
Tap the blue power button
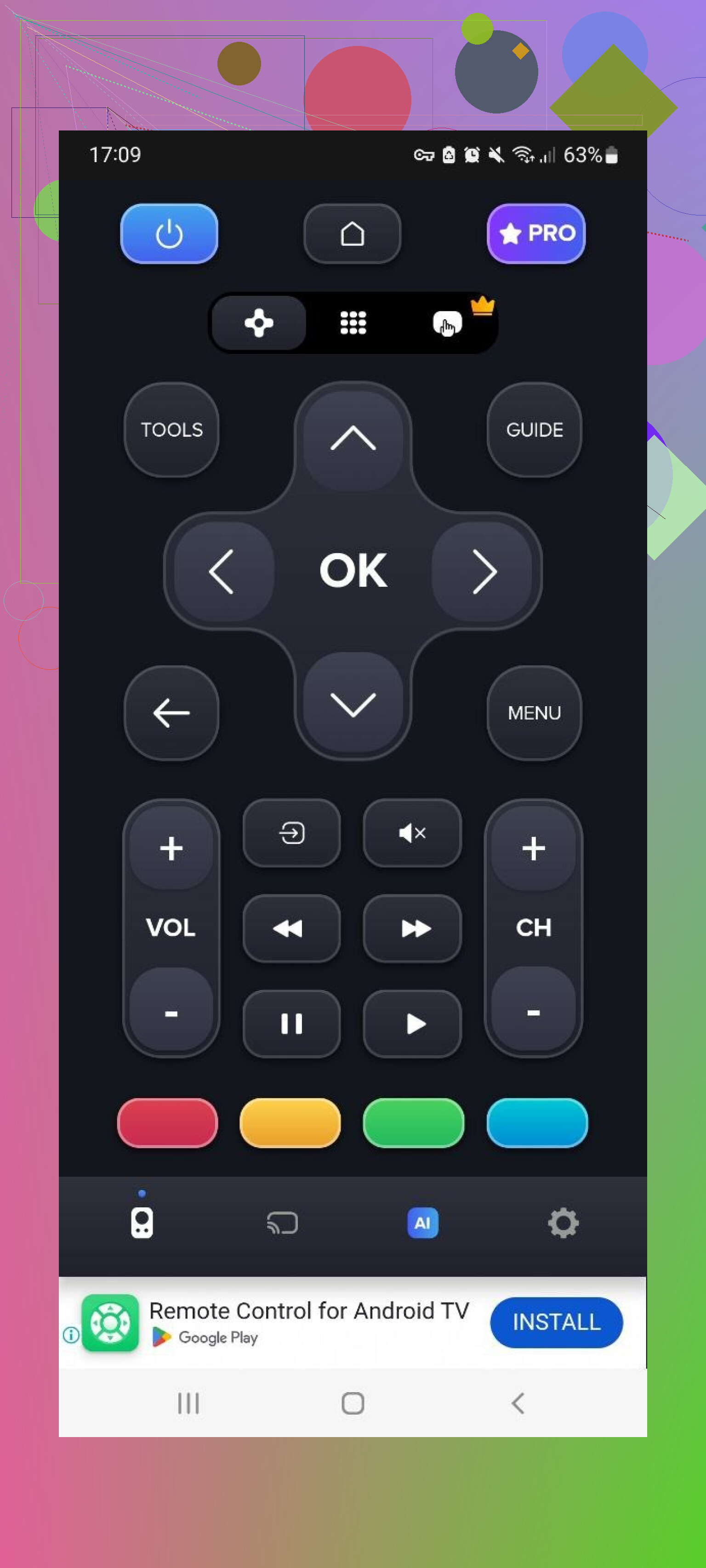coord(169,234)
